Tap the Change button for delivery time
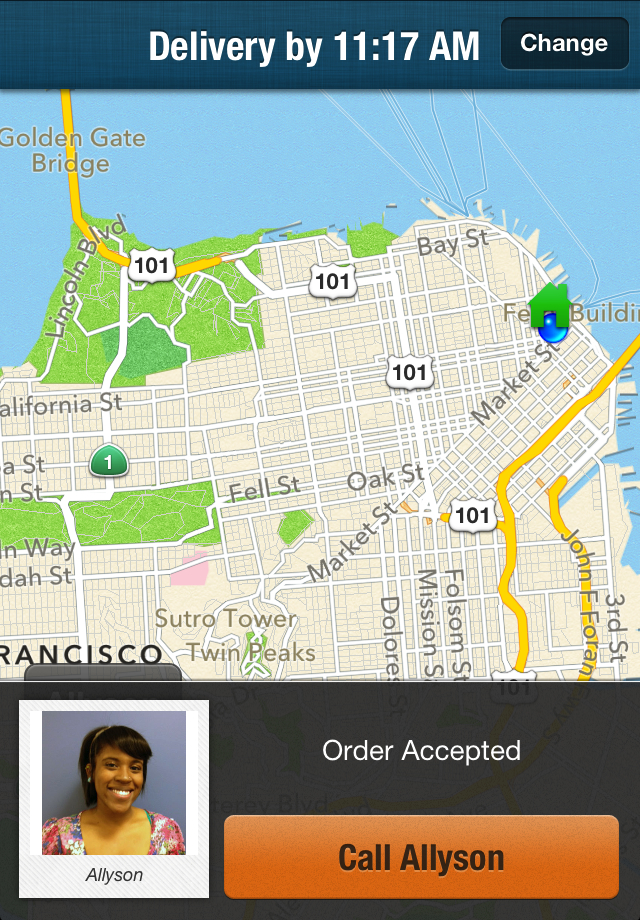 click(563, 44)
